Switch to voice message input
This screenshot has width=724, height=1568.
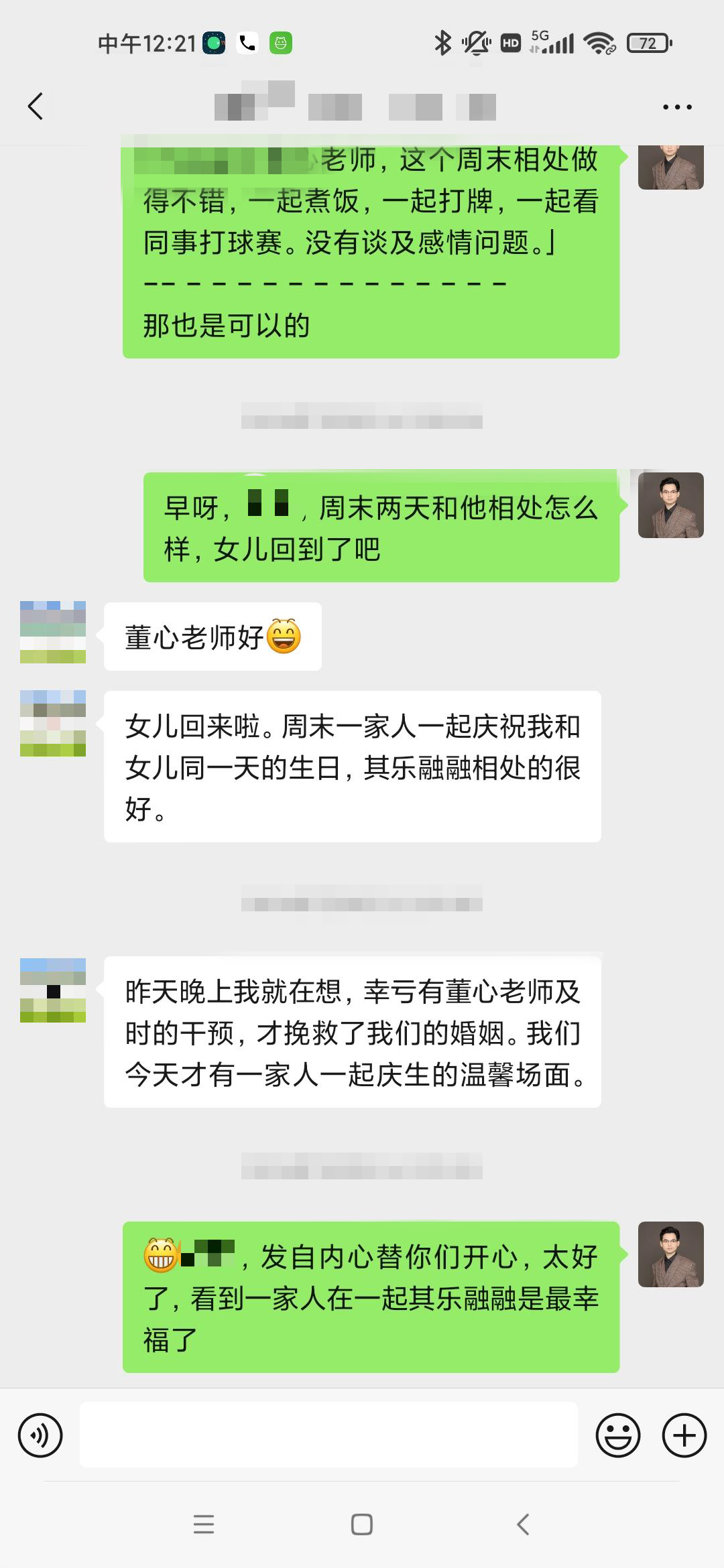tap(40, 1435)
